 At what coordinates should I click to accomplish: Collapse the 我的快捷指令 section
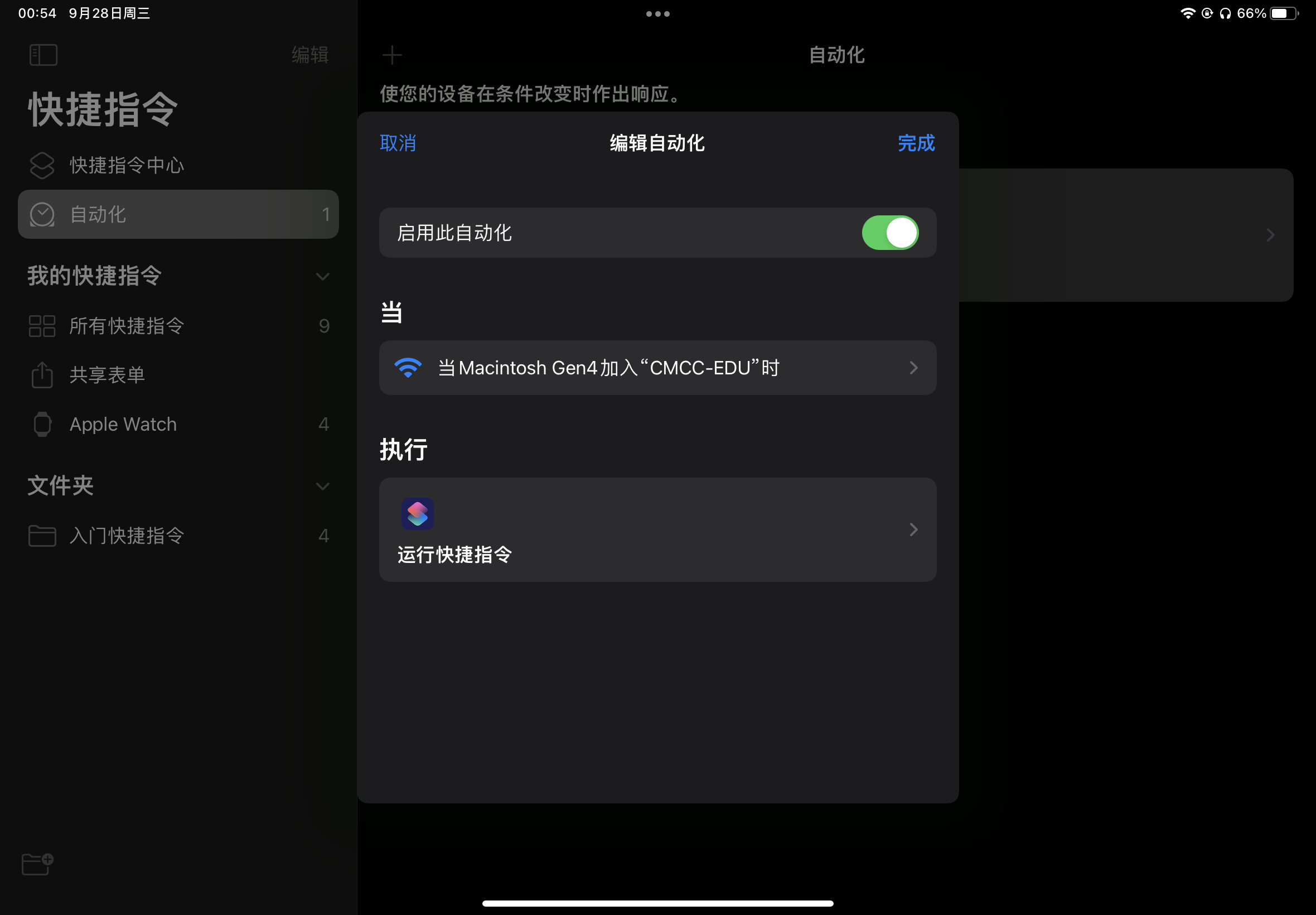(322, 276)
